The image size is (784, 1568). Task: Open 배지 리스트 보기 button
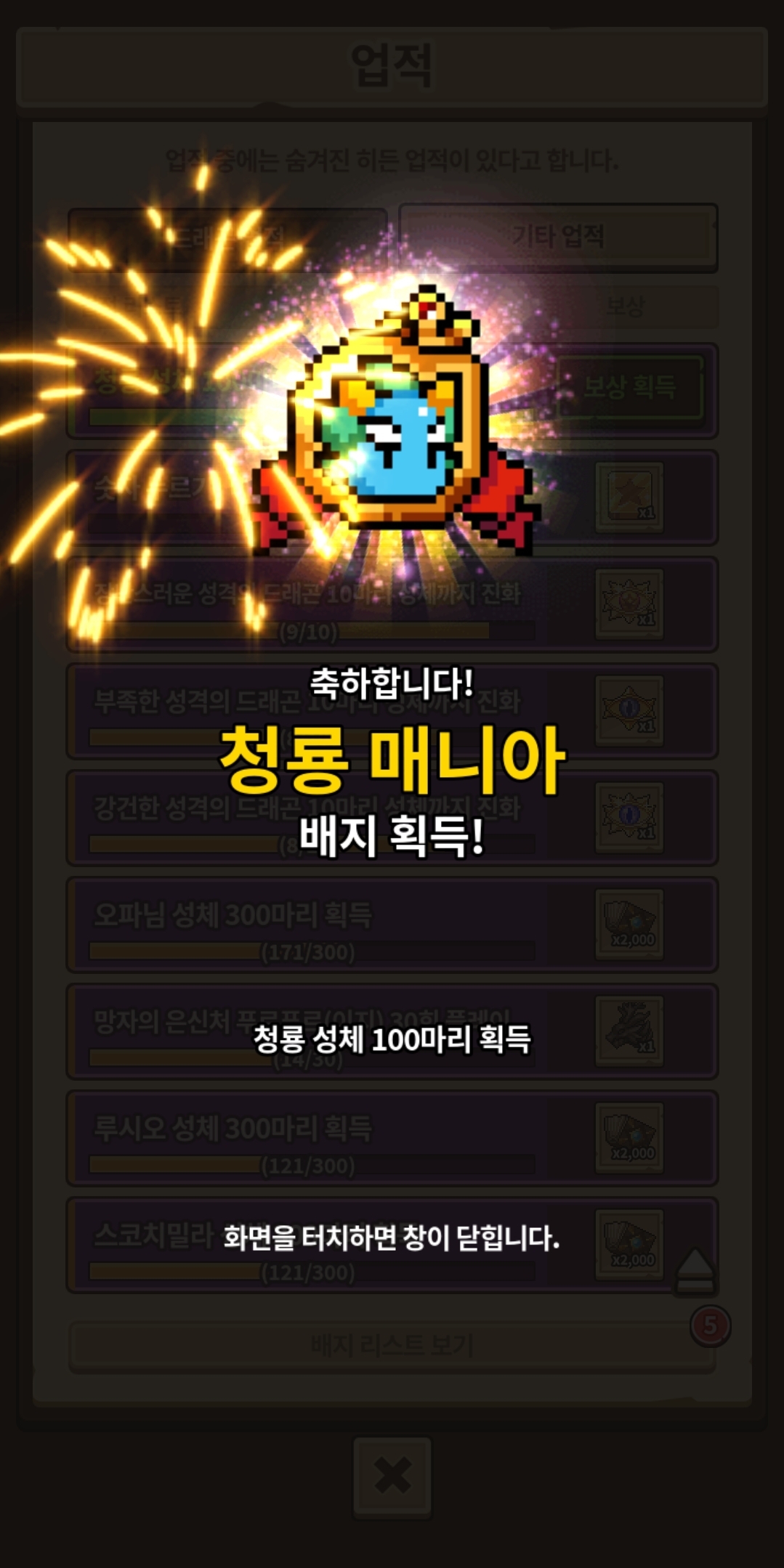pos(392,1345)
